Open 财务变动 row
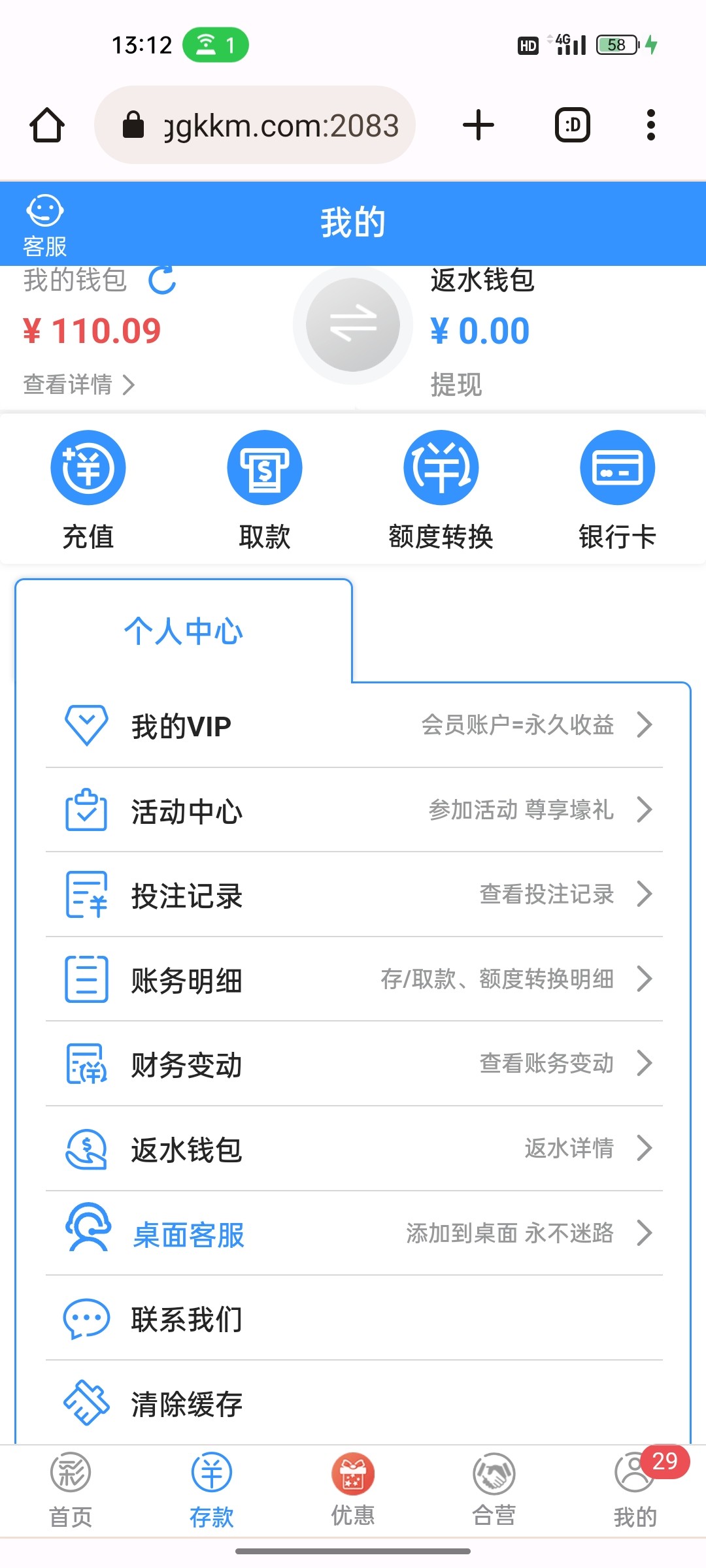Image resolution: width=706 pixels, height=1568 pixels. click(x=354, y=1064)
